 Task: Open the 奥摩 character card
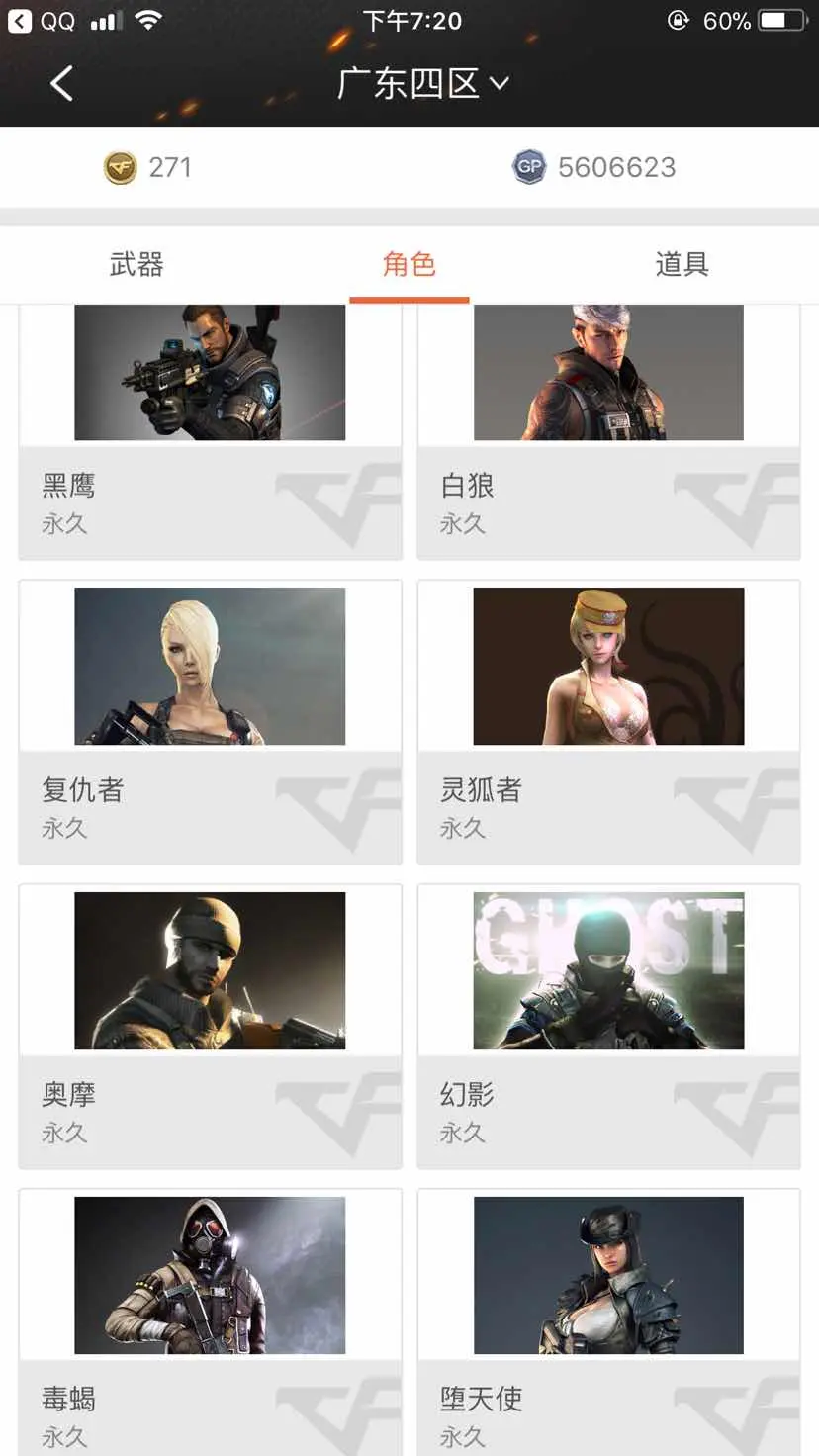(x=210, y=1027)
